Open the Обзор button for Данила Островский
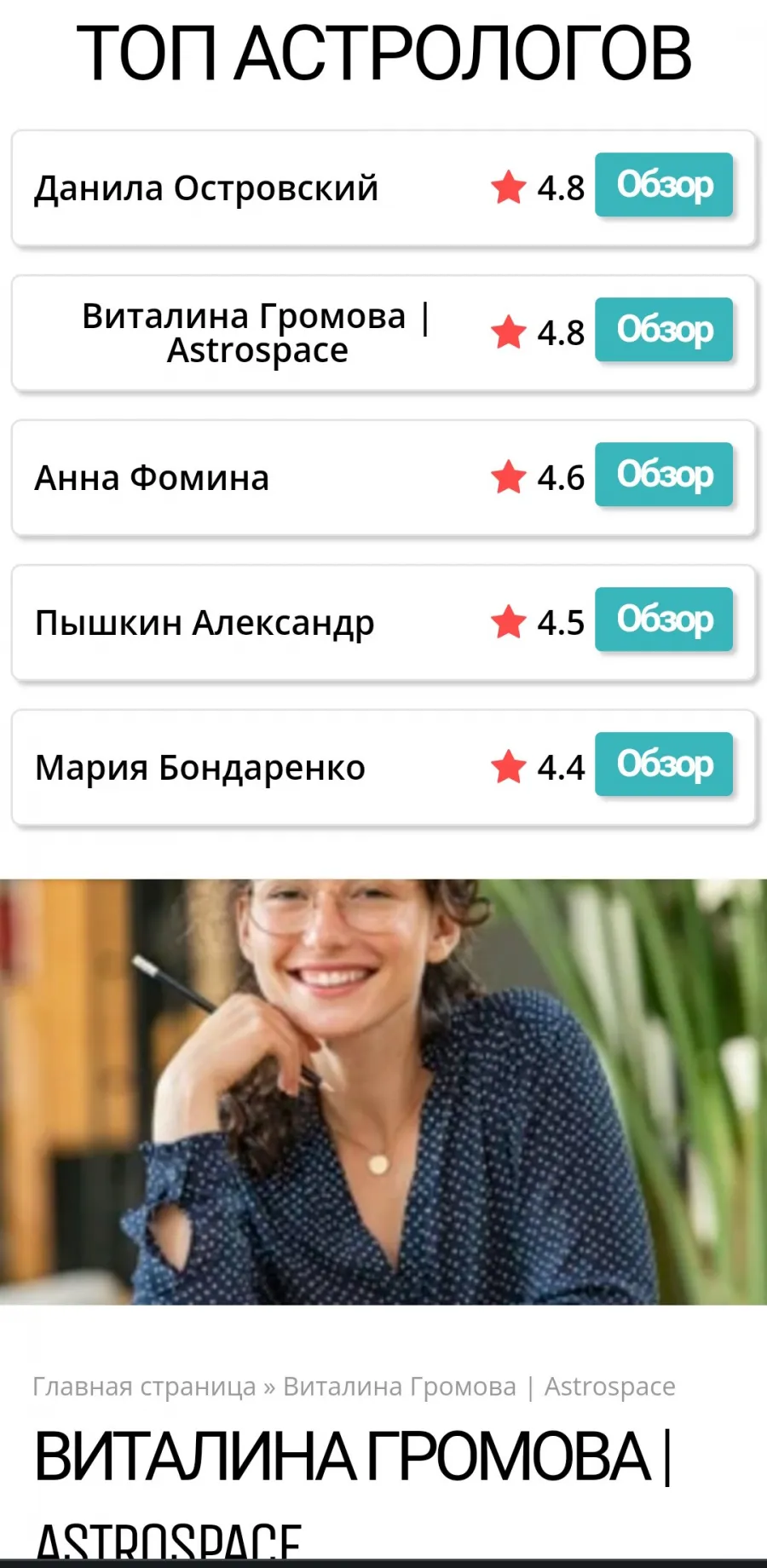767x1568 pixels. click(664, 185)
